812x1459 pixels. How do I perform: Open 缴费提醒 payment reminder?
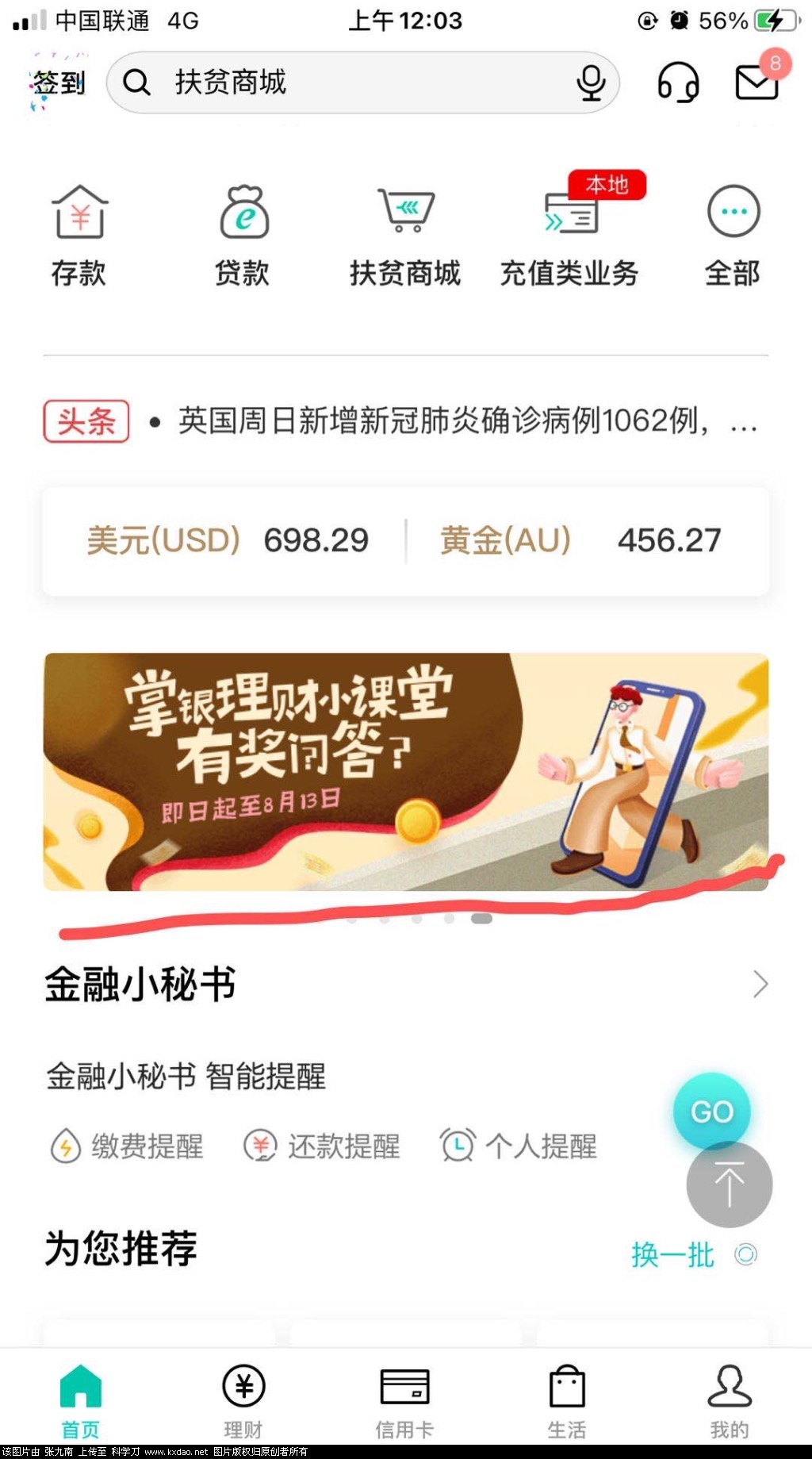click(x=128, y=1146)
